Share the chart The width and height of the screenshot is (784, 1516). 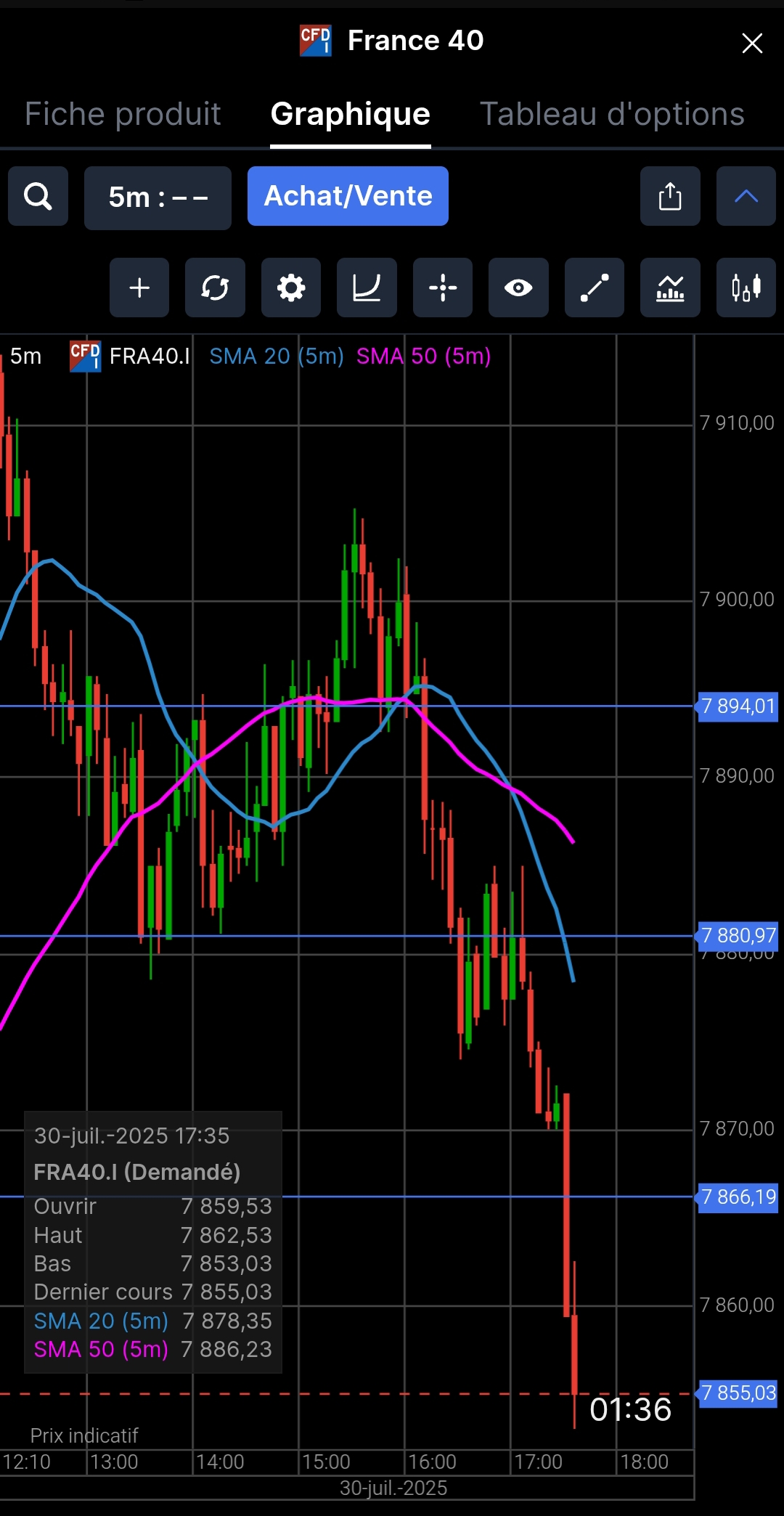pyautogui.click(x=669, y=197)
